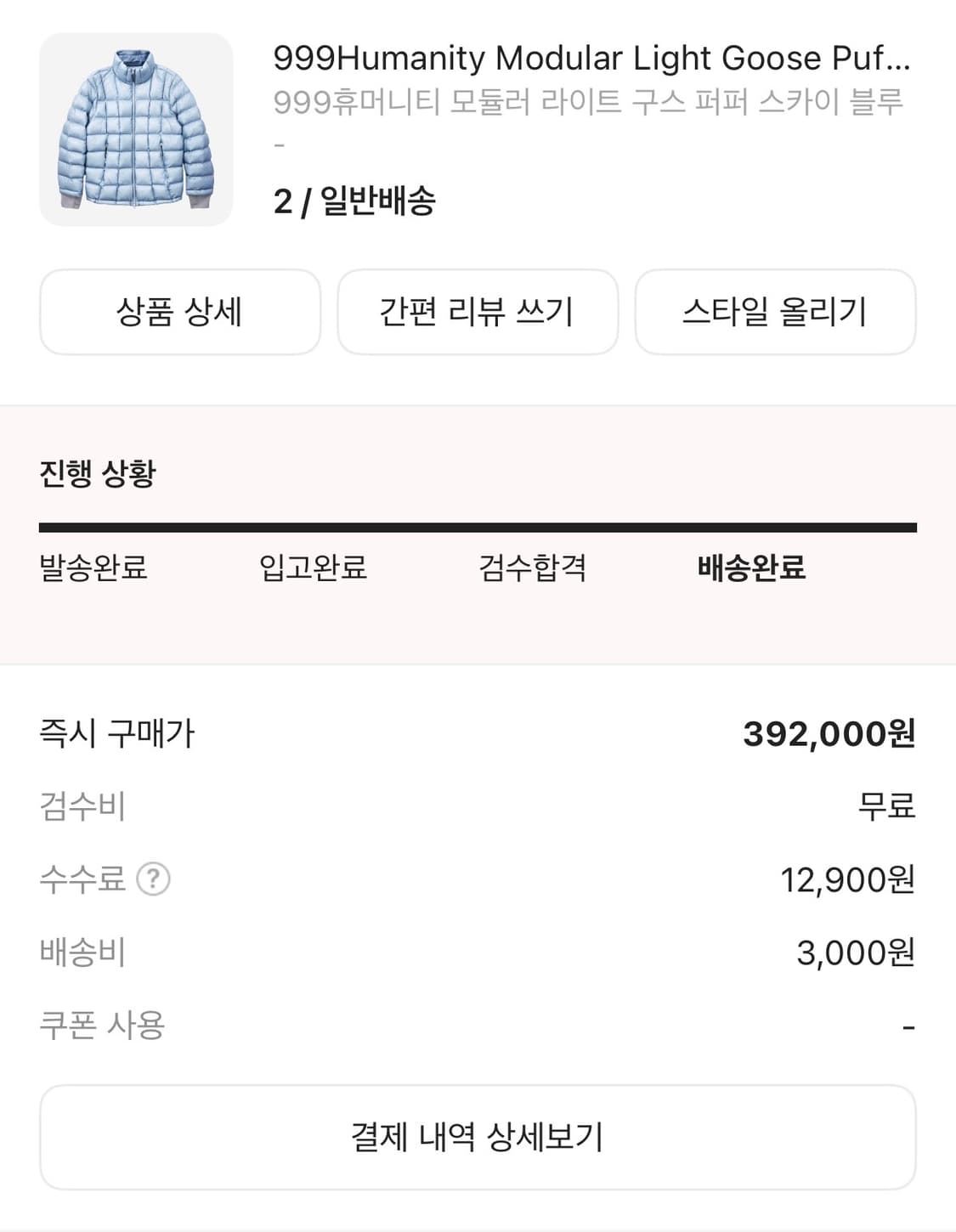Select 스타일 올리기 to upload a style
This screenshot has height=1232, width=956.
(x=775, y=312)
